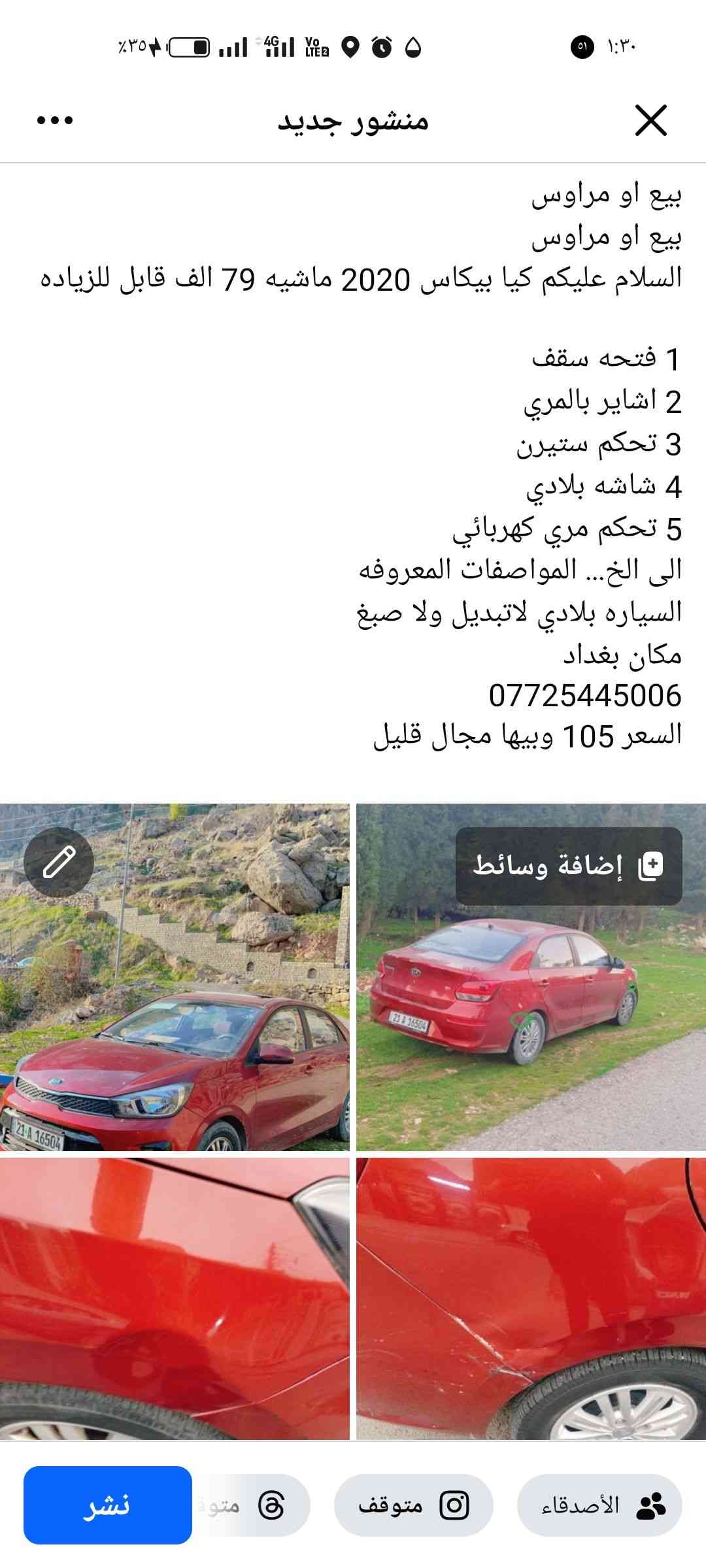Change audience from الأصدقاء
Screen dimensions: 706x1568
[599, 1506]
